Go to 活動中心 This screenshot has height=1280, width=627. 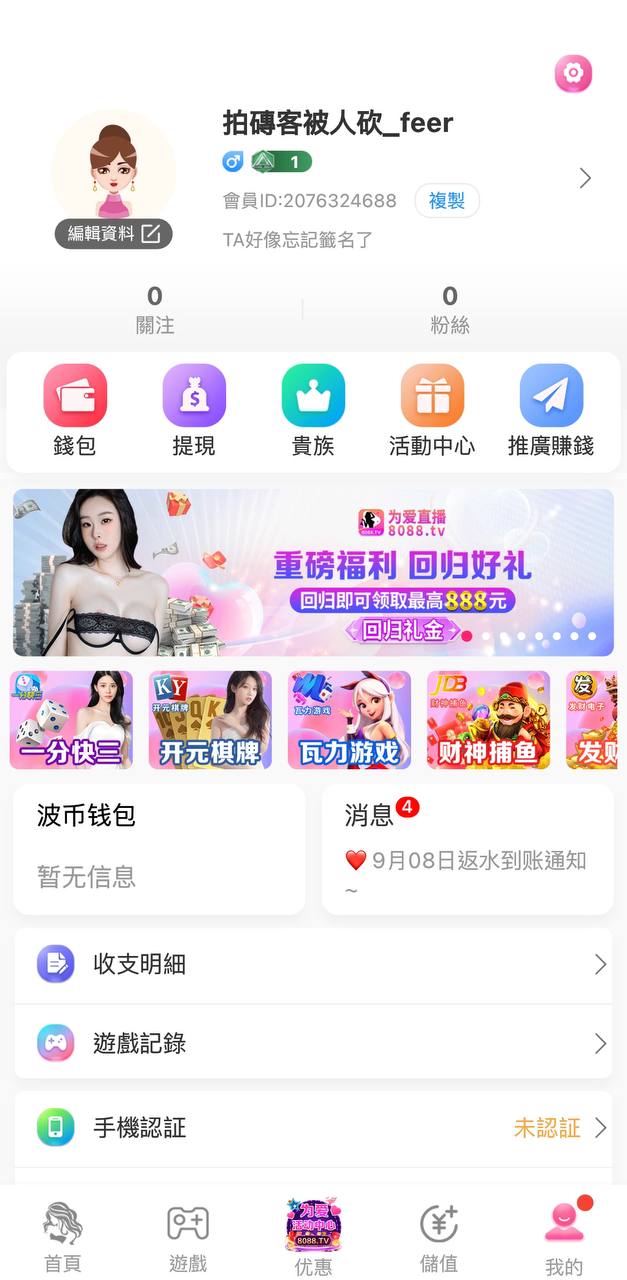tap(432, 411)
